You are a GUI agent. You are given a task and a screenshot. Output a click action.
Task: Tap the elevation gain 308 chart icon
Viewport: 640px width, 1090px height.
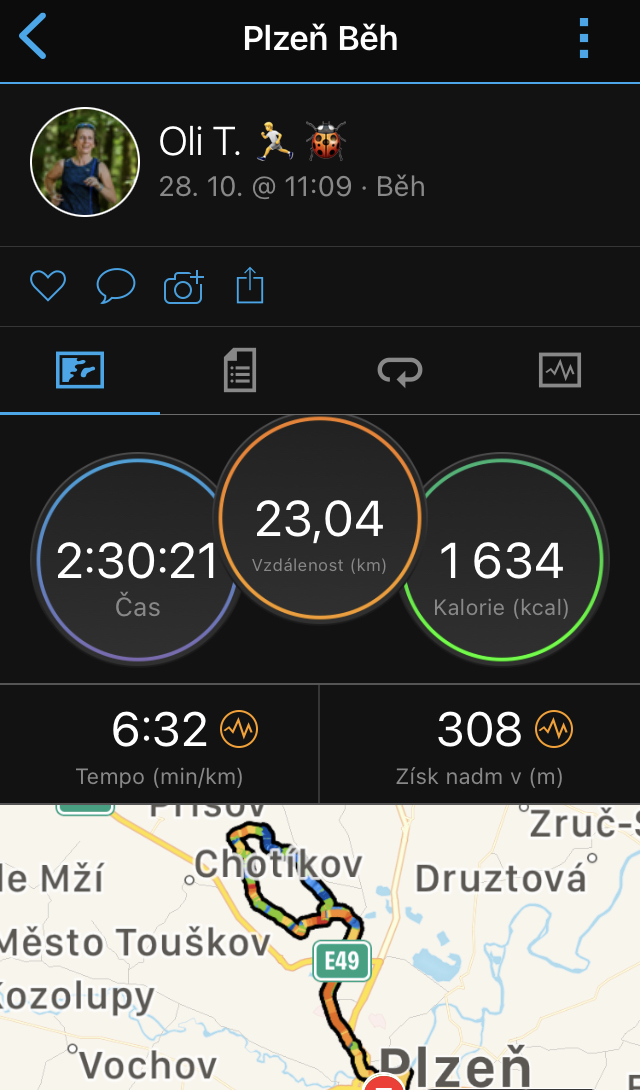[554, 730]
